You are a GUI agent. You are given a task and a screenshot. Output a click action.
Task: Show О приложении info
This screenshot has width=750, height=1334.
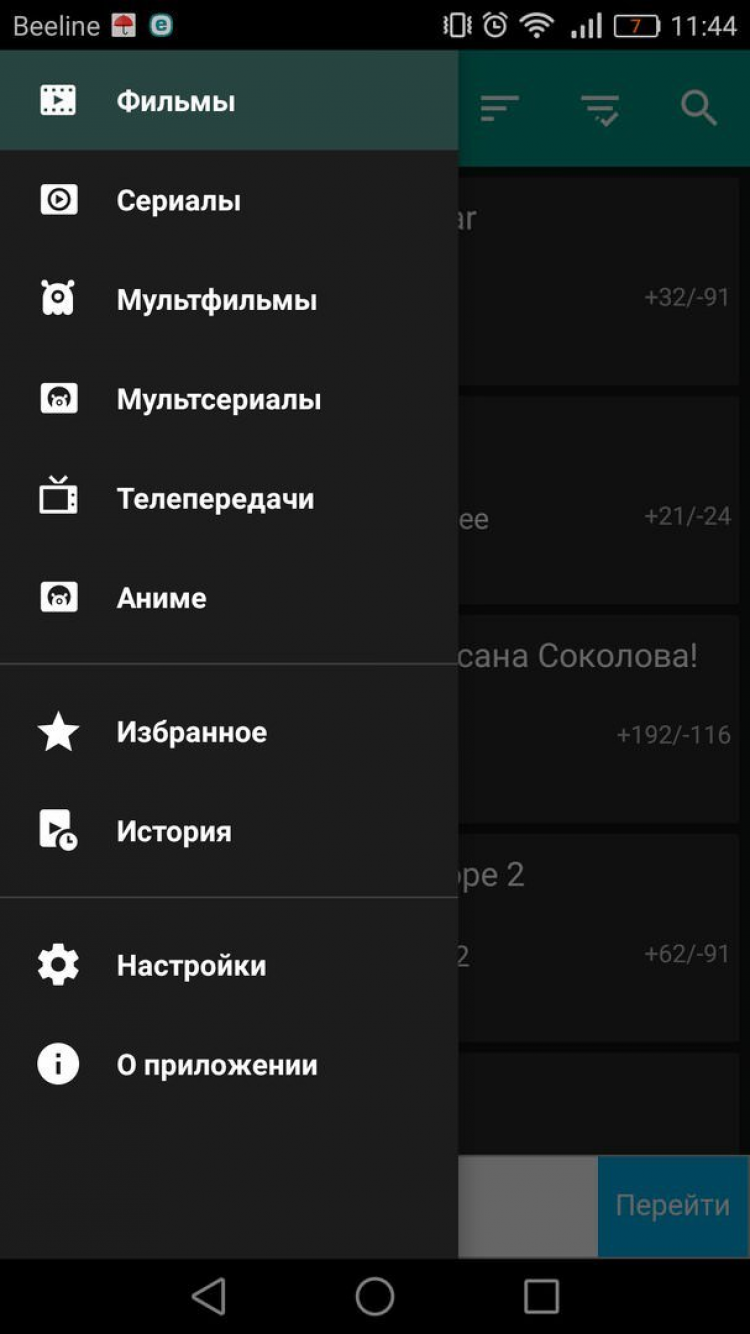click(x=216, y=1065)
